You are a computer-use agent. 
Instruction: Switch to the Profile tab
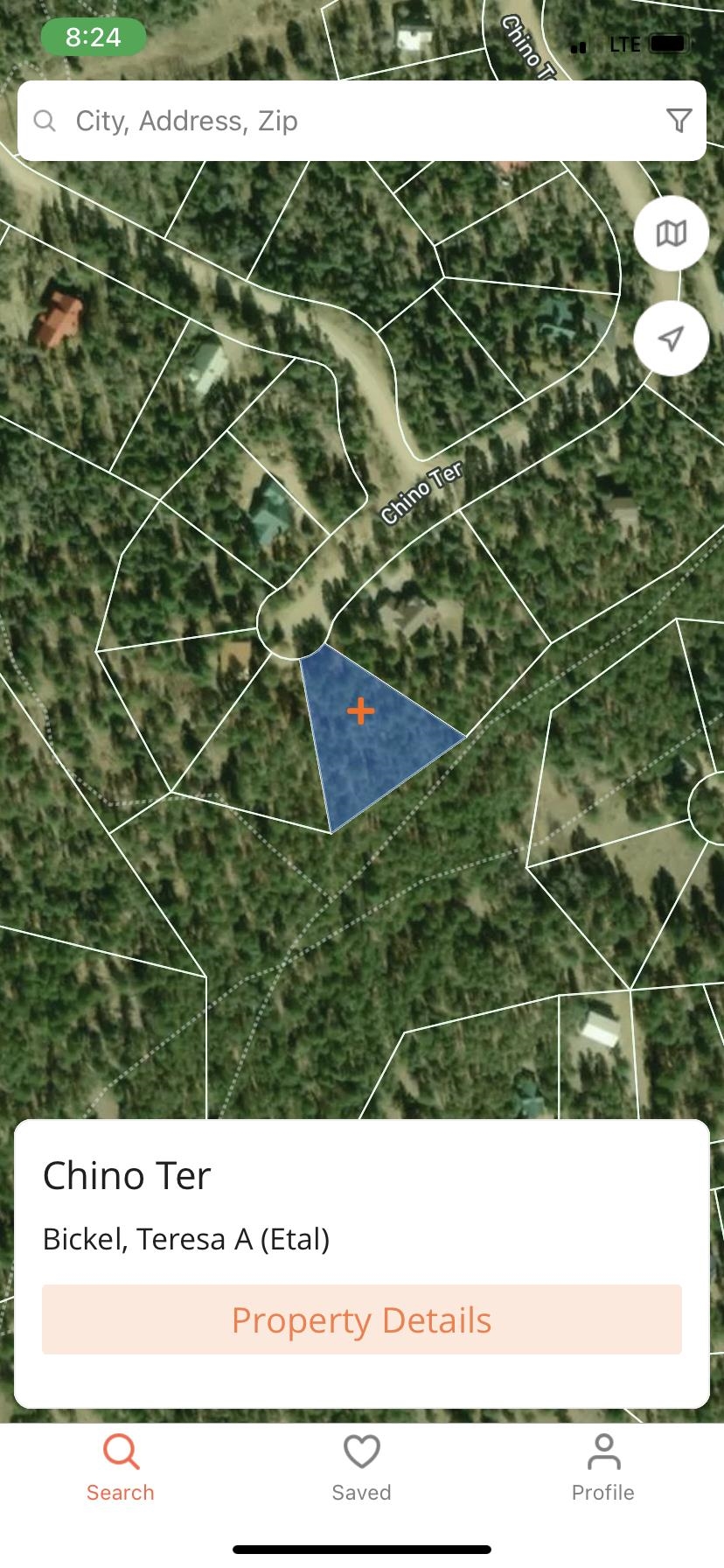(602, 1468)
